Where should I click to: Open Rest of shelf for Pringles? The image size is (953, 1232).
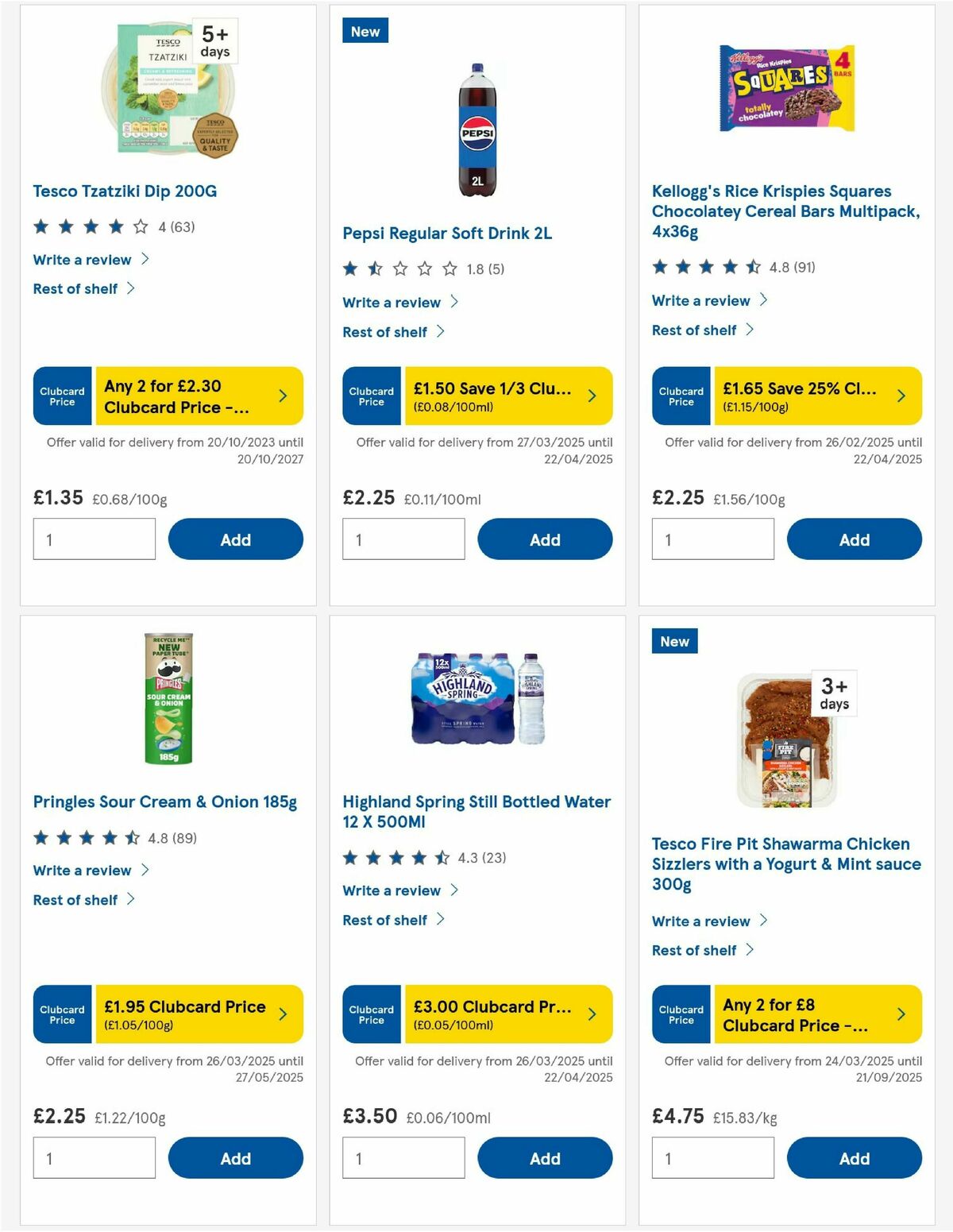pyautogui.click(x=75, y=900)
